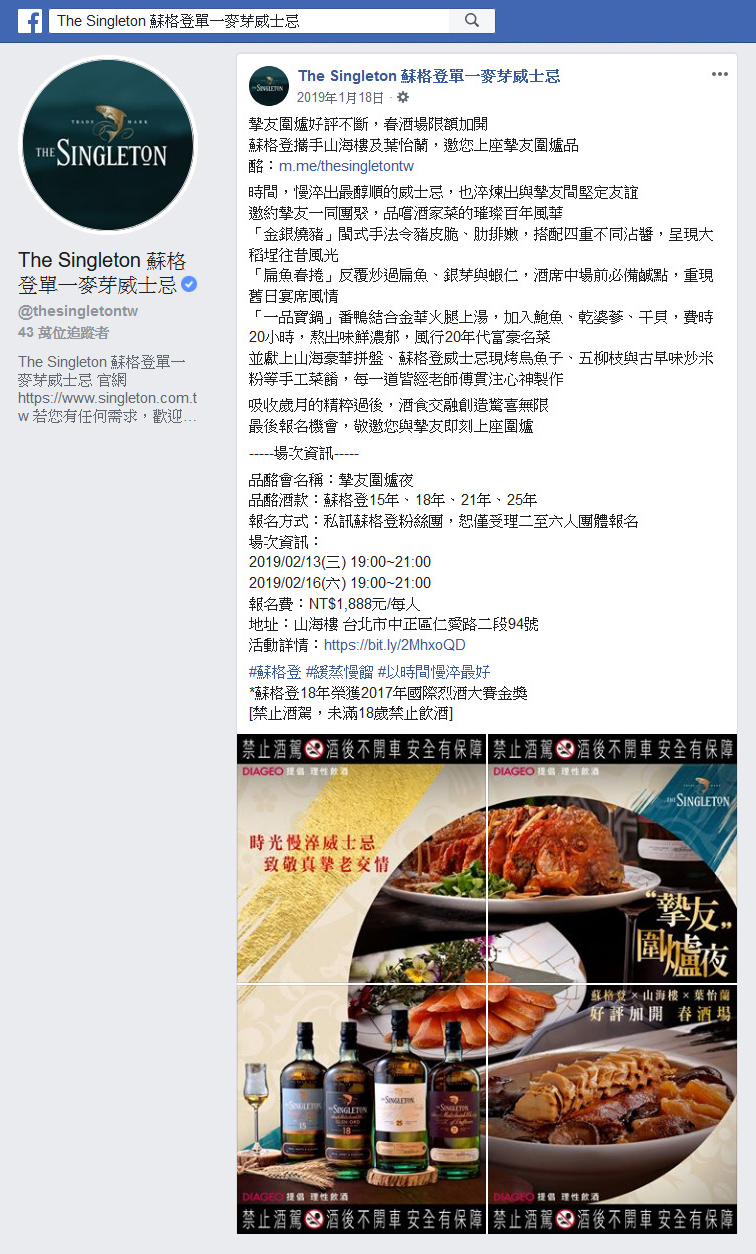Screen dimensions: 756x1254
Task: Tap the post date 2019年1月18日
Action: click(340, 97)
